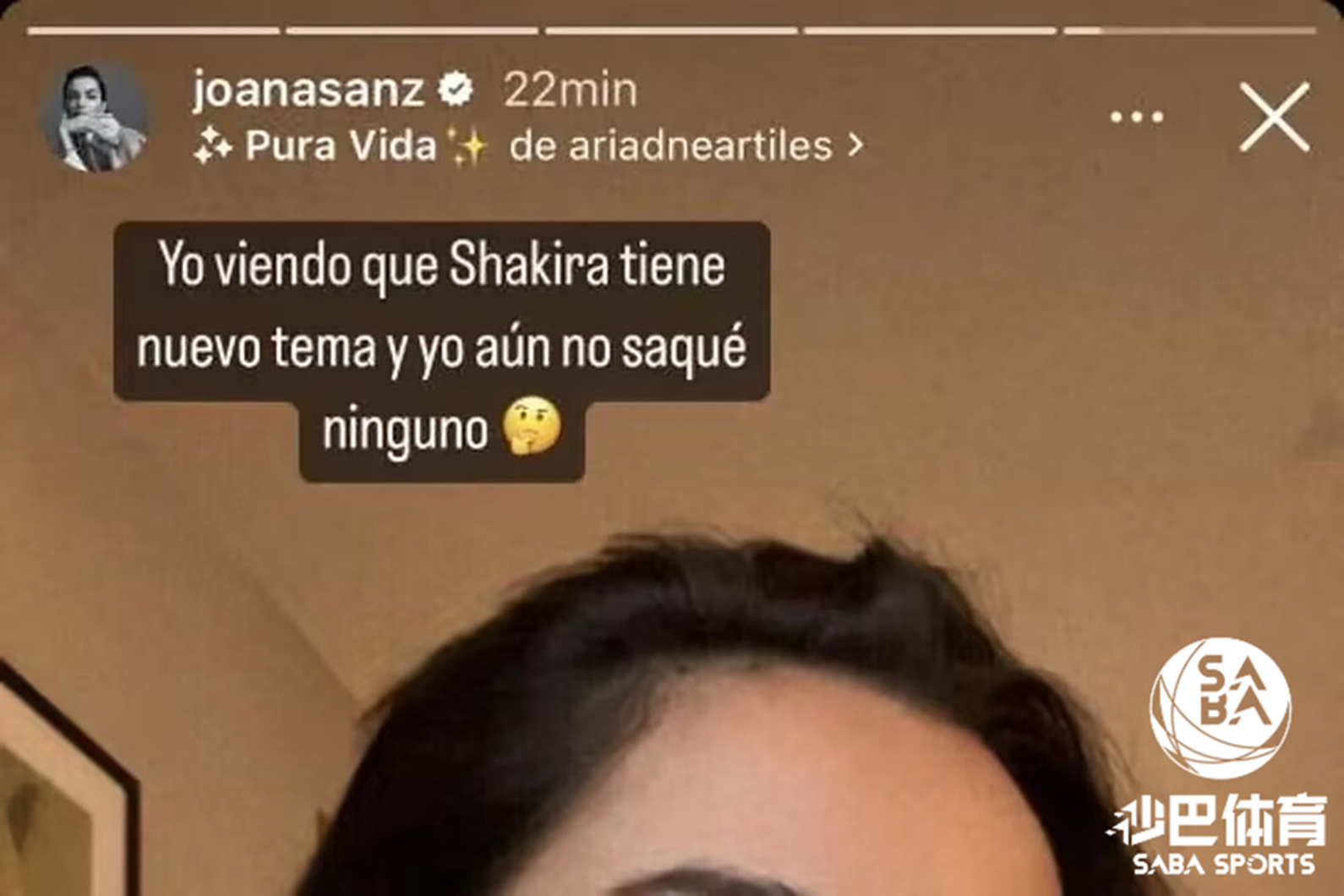Close the story viewer

pyautogui.click(x=1274, y=117)
